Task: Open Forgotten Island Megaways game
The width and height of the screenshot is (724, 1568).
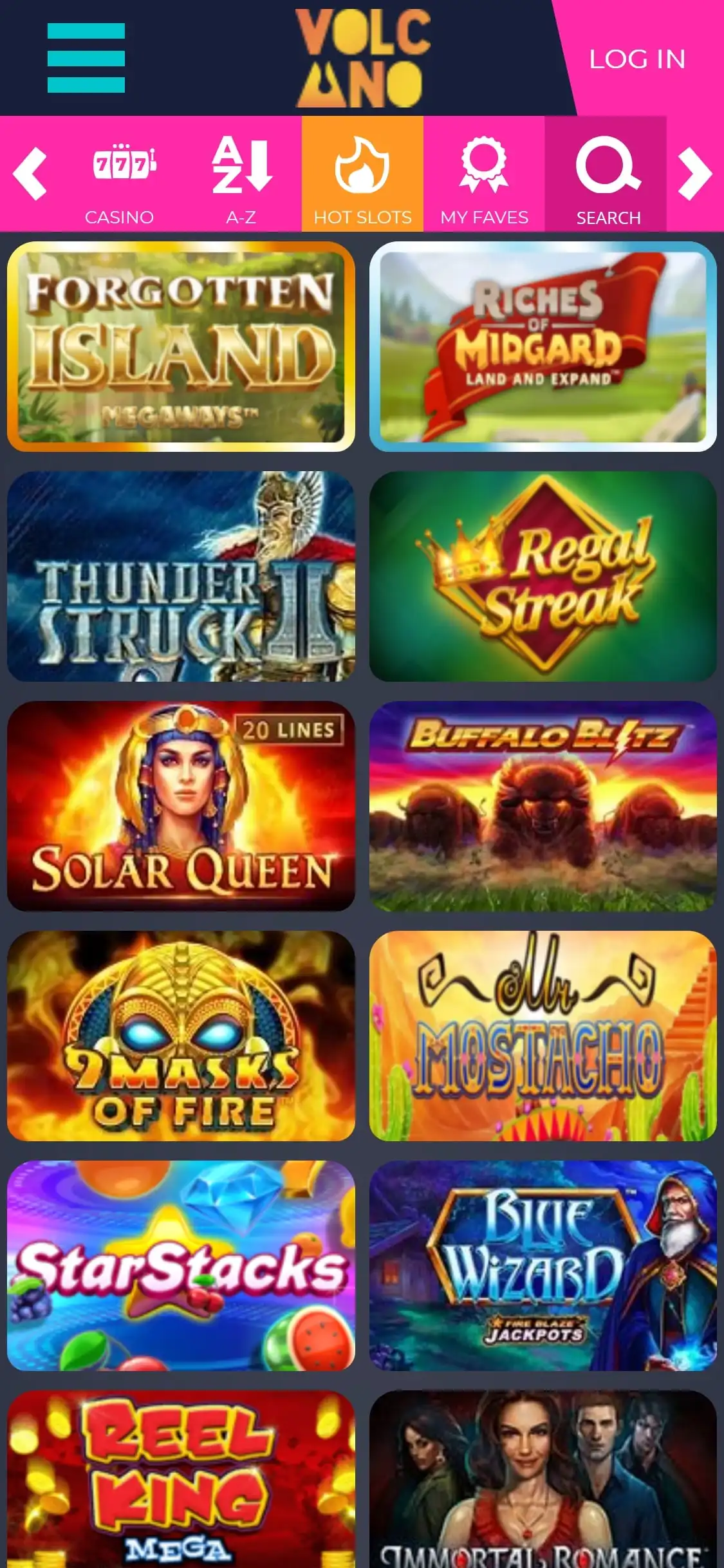Action: pyautogui.click(x=181, y=346)
